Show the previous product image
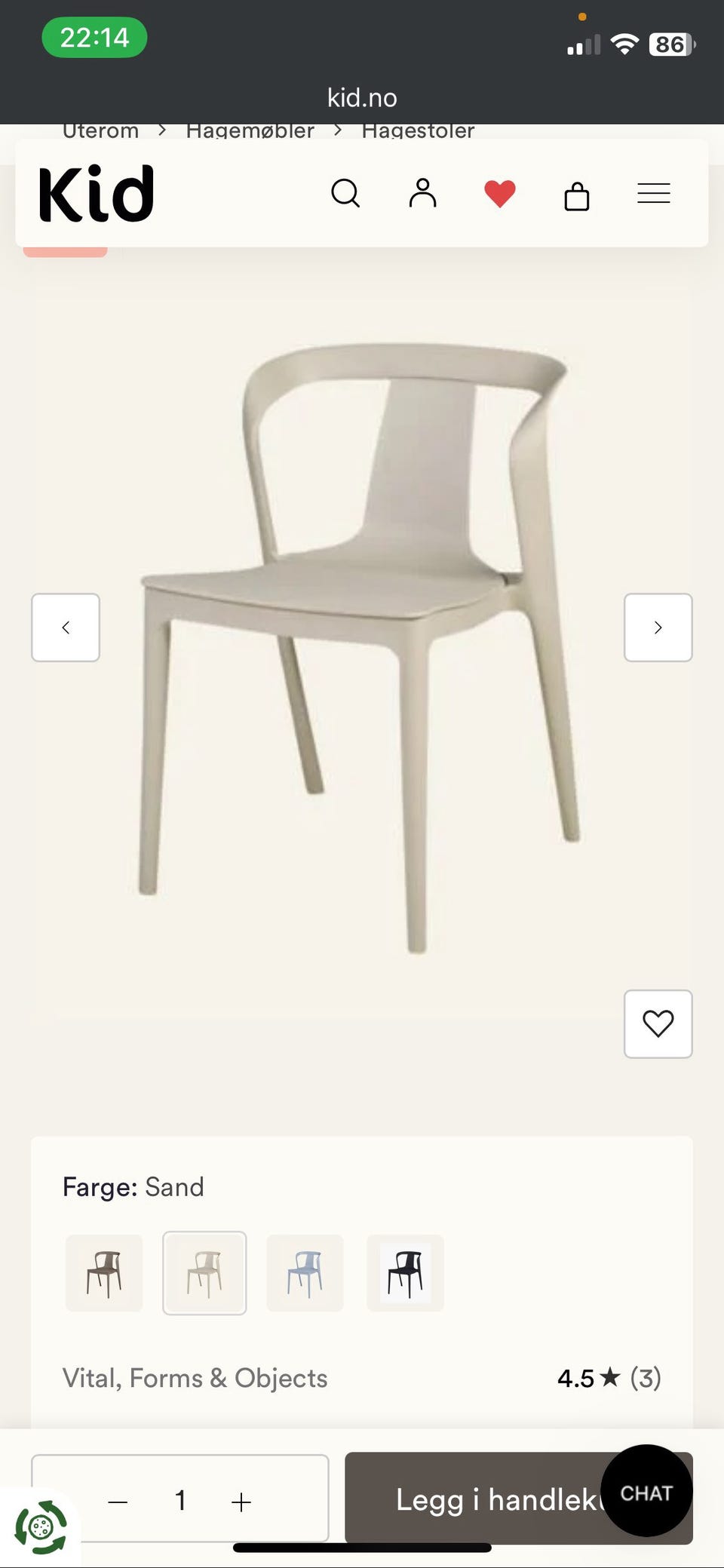This screenshot has height=1568, width=724. [x=66, y=628]
